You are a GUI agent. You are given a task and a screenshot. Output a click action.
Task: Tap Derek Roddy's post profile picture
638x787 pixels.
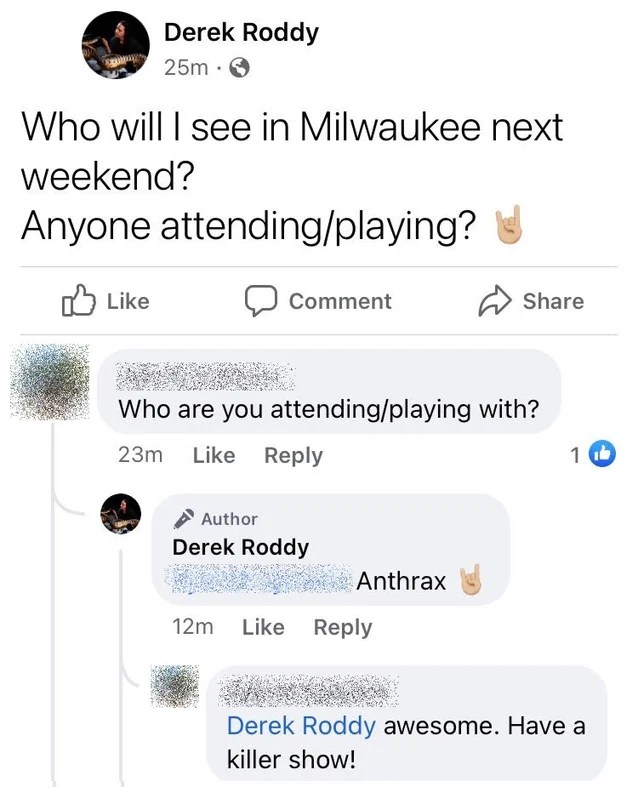(x=115, y=45)
